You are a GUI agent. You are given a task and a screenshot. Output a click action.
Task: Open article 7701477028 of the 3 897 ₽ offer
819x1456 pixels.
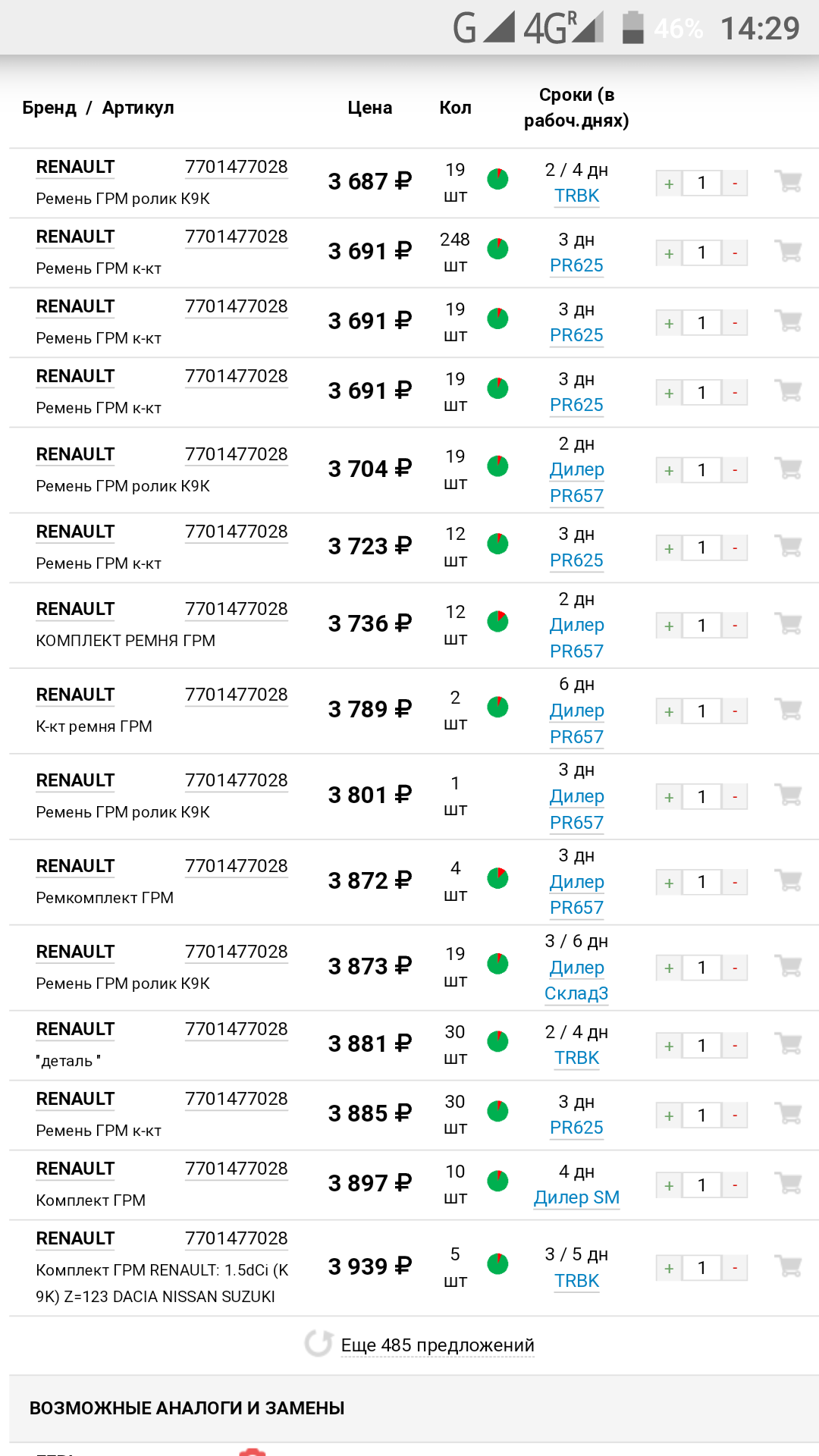tap(237, 1169)
